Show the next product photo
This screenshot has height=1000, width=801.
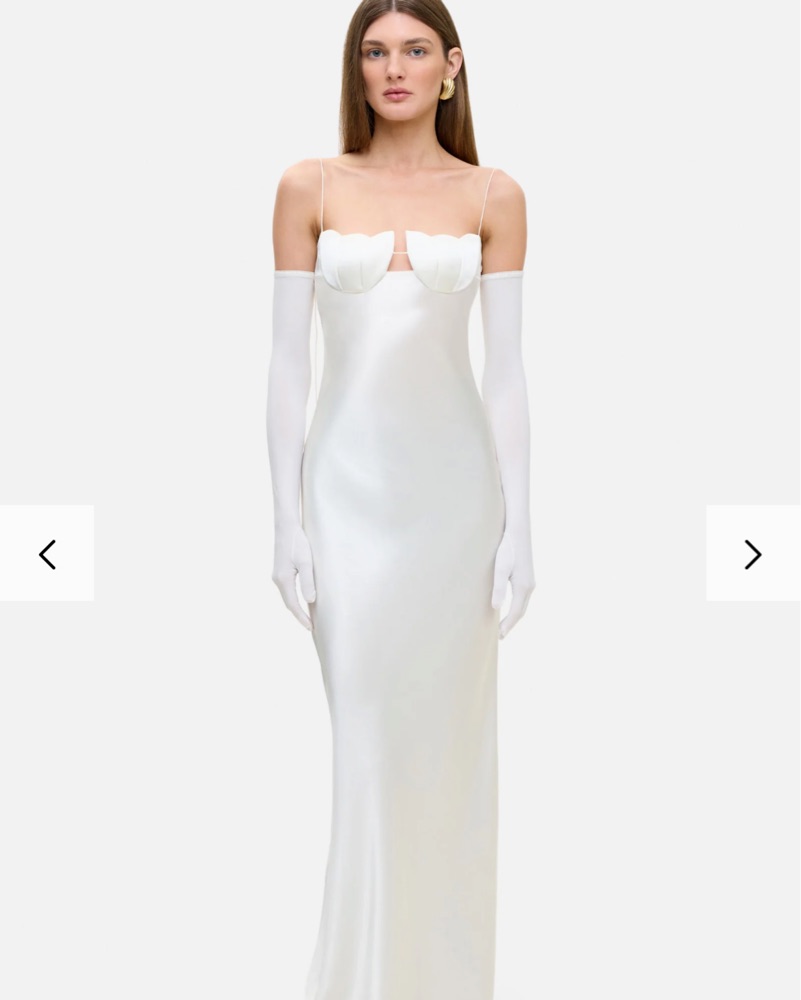coord(752,554)
